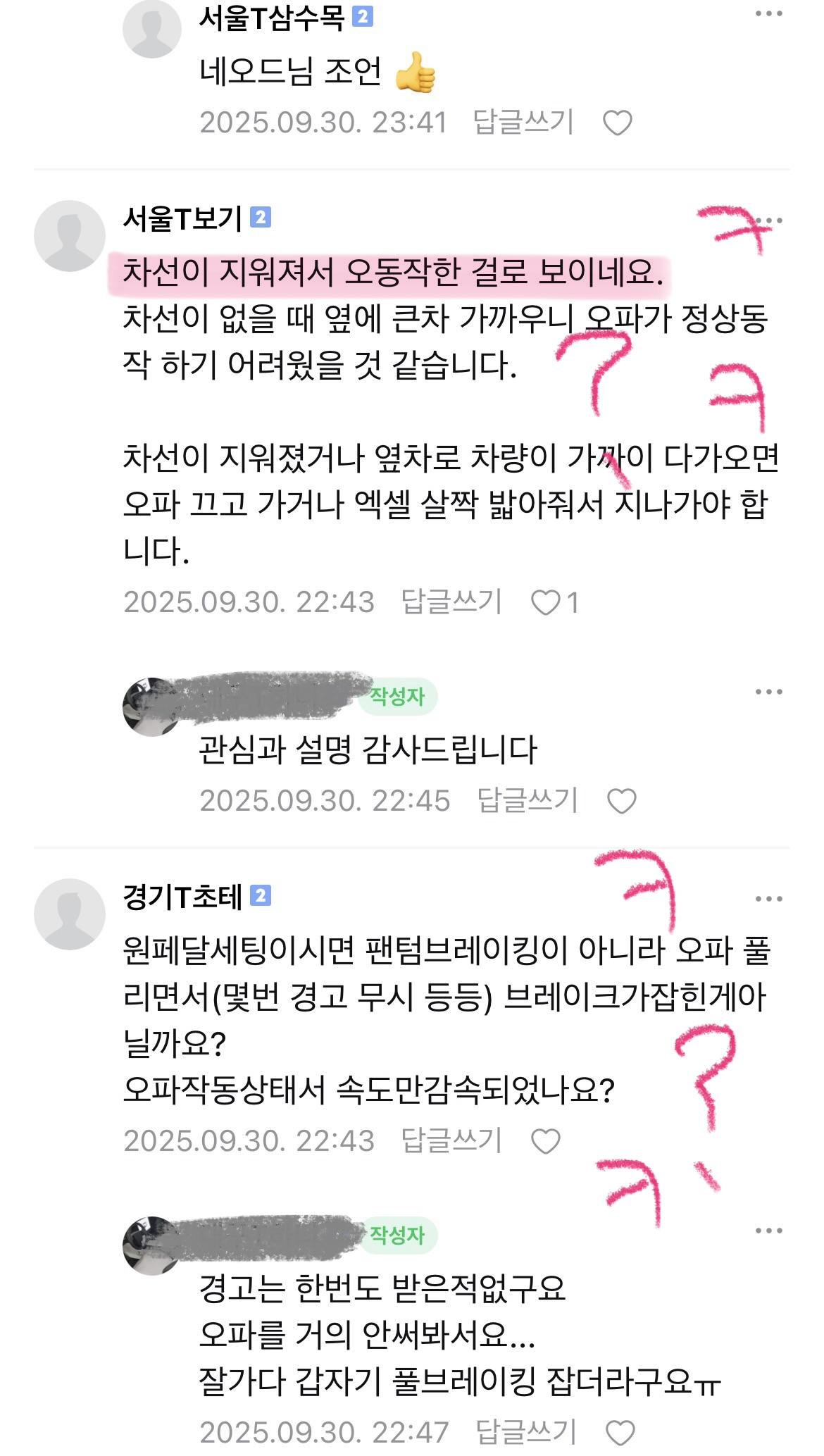The width and height of the screenshot is (824, 1456).
Task: Like 경기T초테's comment
Action: 546,1141
